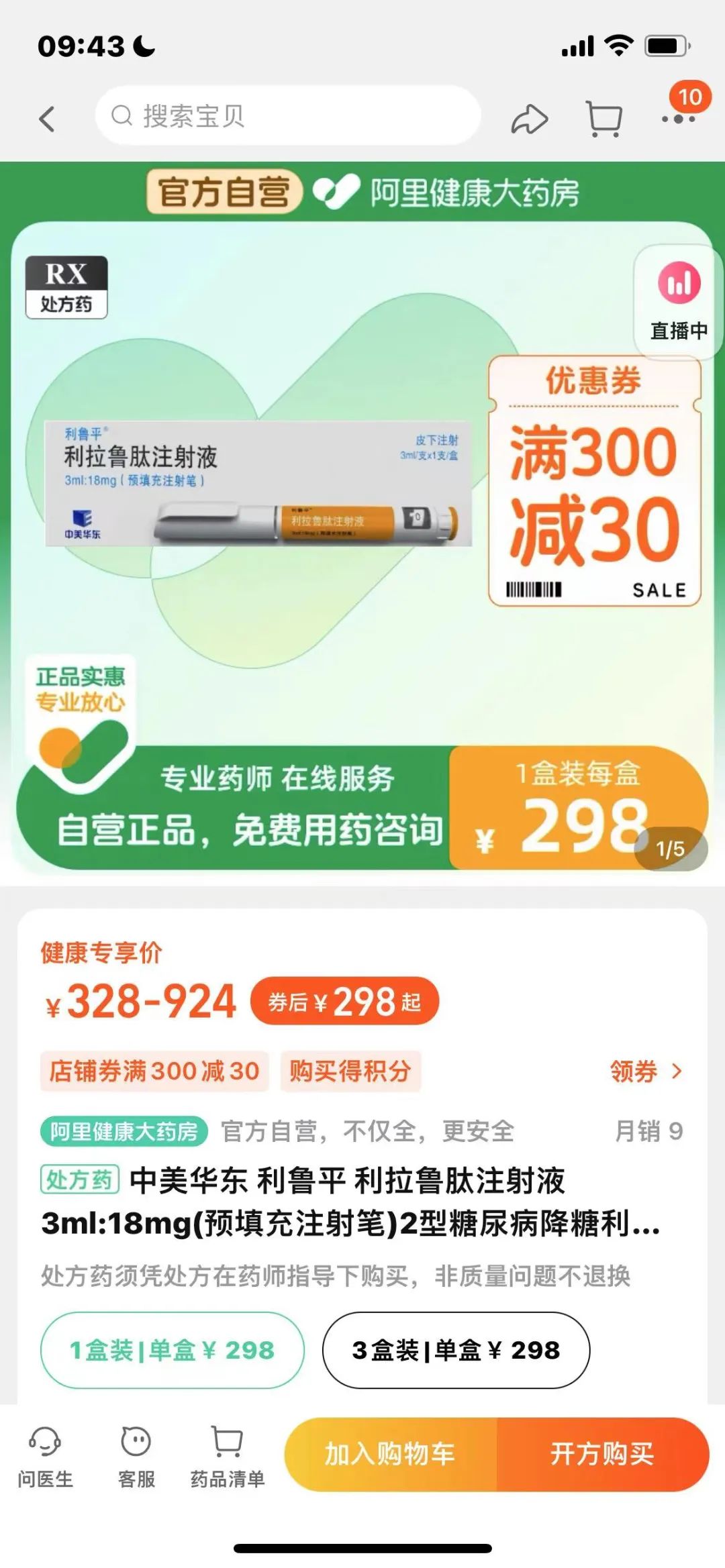Screen dimensions: 725x1568
Task: Add the item with 加入购物车
Action: click(x=390, y=1454)
